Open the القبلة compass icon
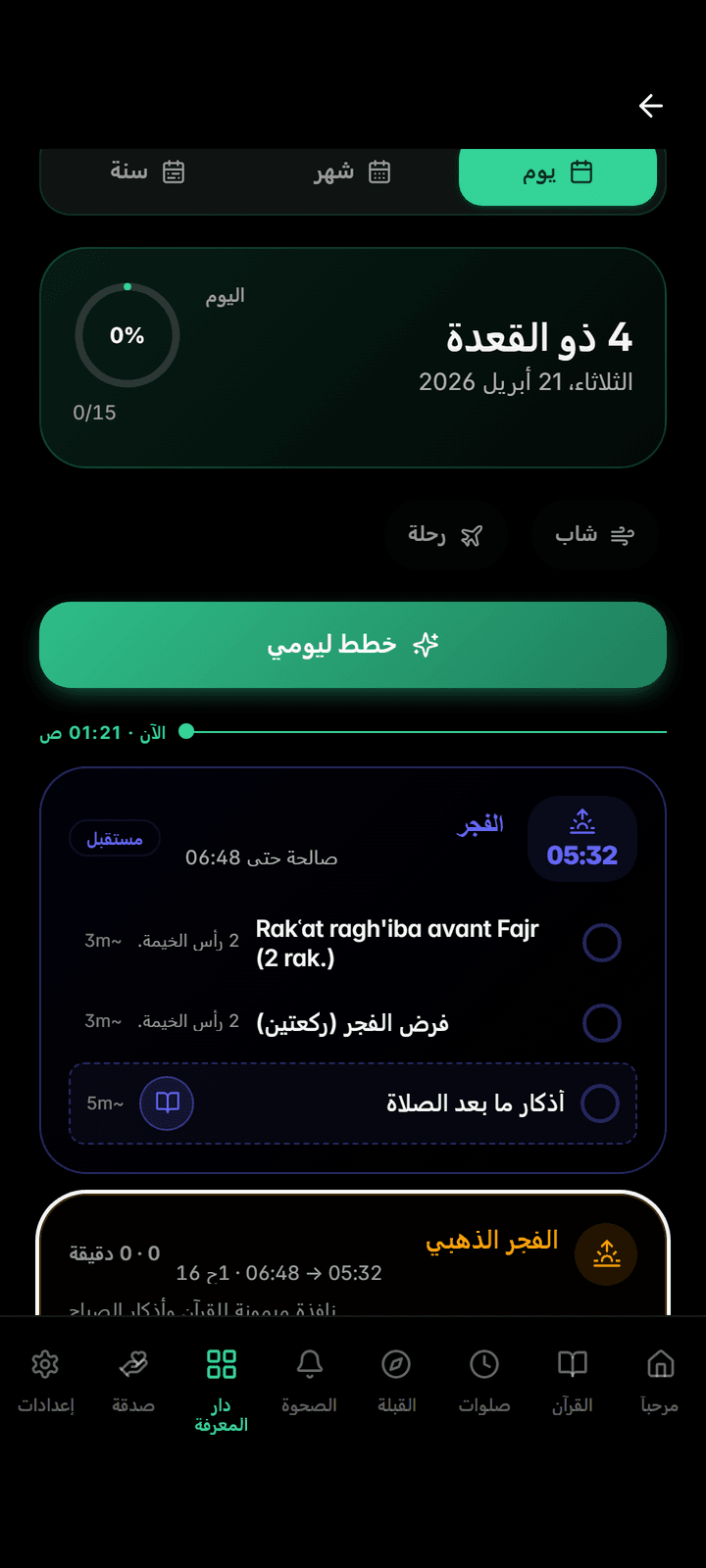 395,1363
